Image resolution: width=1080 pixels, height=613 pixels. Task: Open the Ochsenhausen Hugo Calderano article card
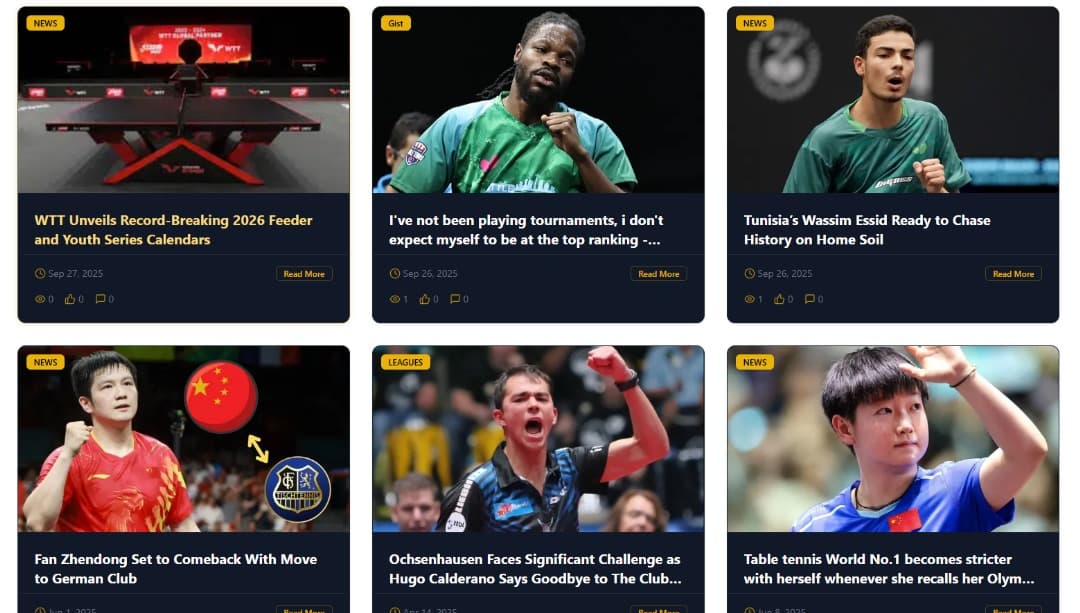534,568
